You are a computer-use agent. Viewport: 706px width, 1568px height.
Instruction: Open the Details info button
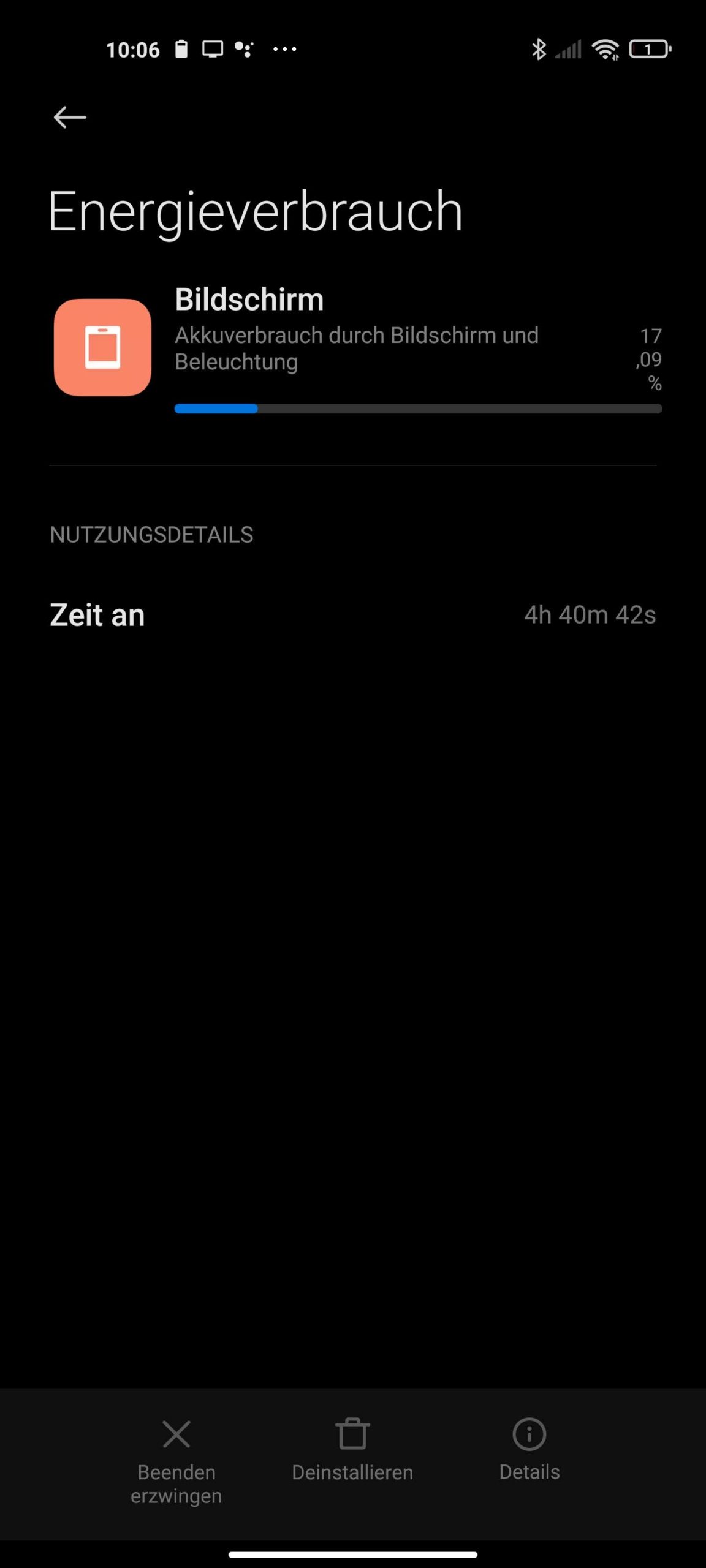click(x=529, y=1450)
